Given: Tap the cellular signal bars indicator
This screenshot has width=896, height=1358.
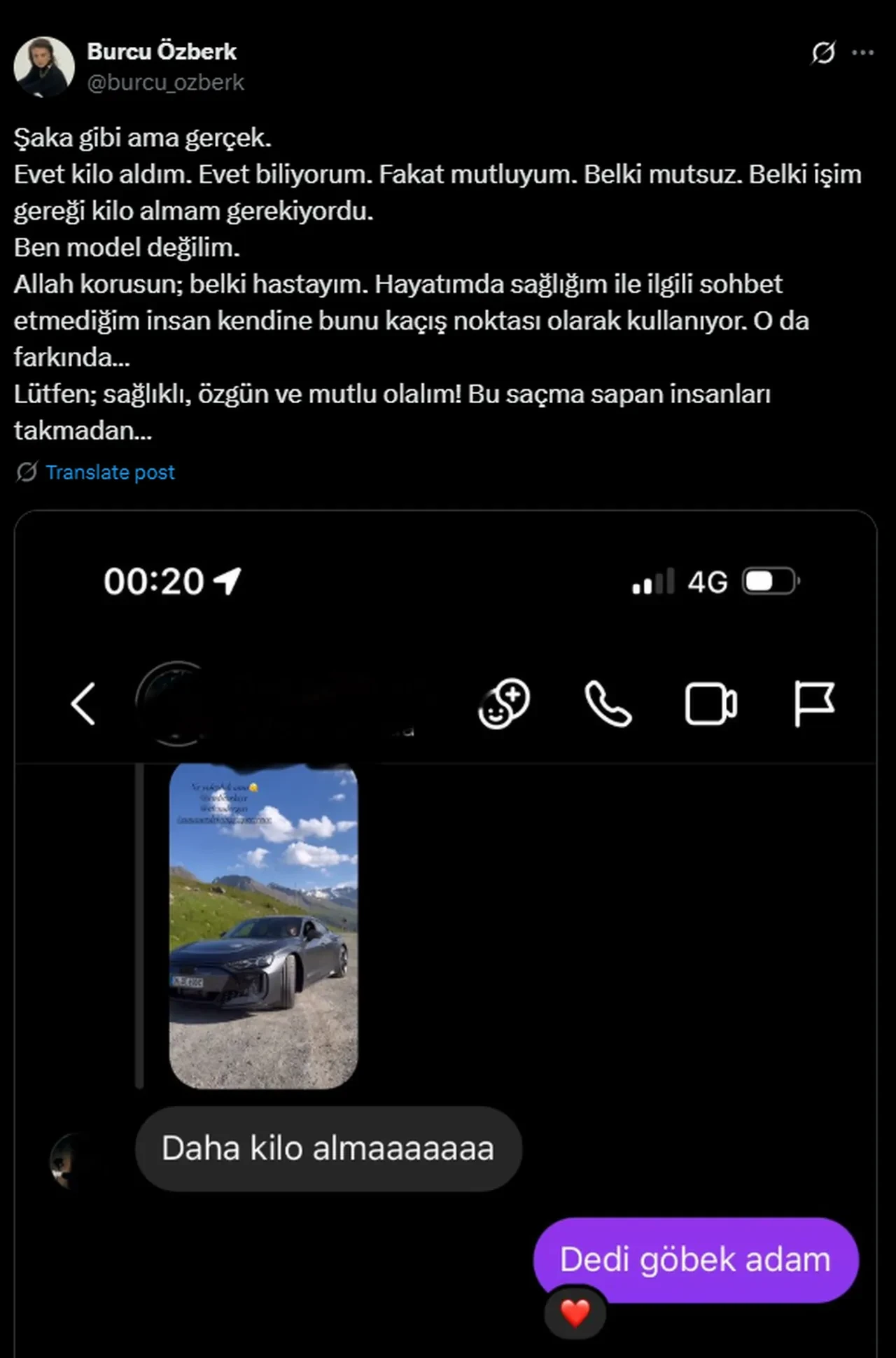Looking at the screenshot, I should pyautogui.click(x=654, y=580).
